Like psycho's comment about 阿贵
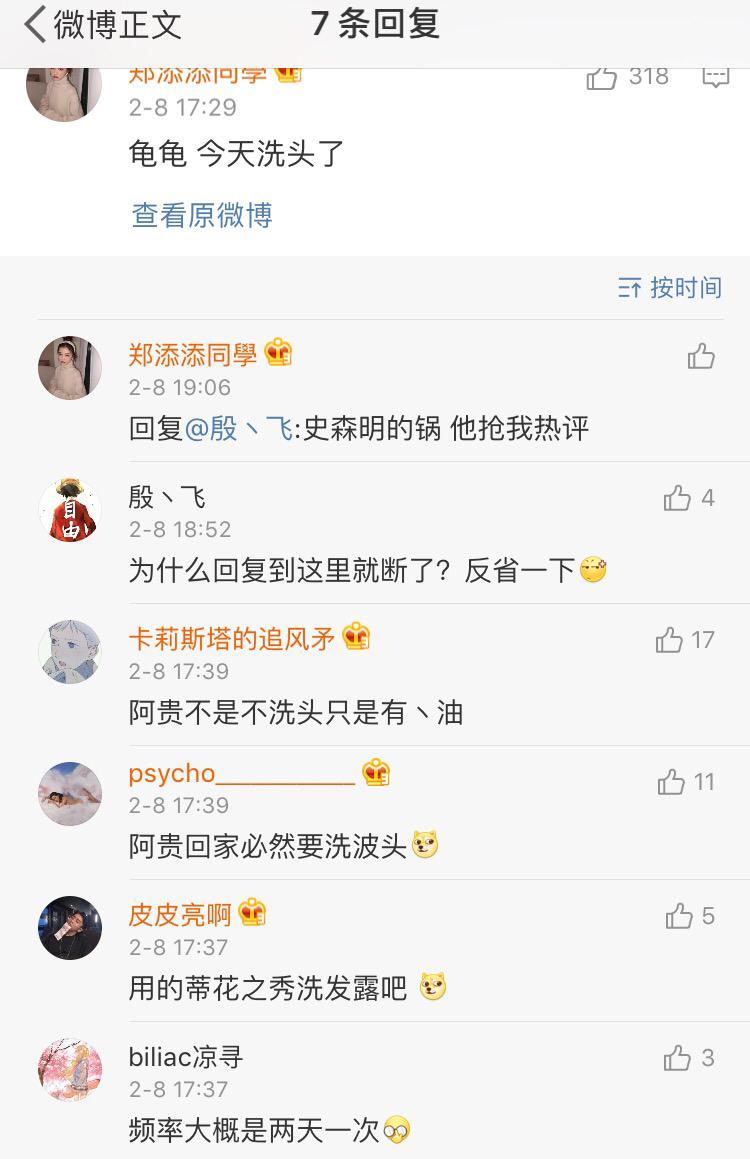750x1159 pixels. tap(671, 782)
